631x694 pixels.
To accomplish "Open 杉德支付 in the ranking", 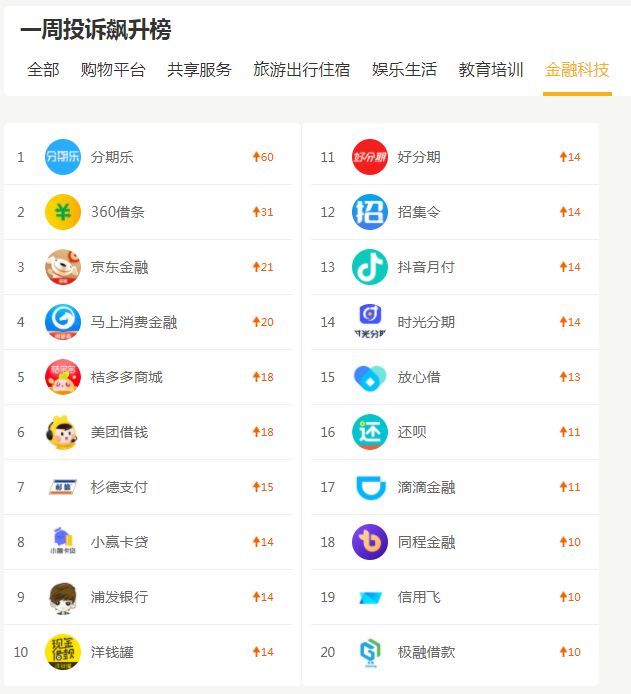I will click(x=119, y=487).
